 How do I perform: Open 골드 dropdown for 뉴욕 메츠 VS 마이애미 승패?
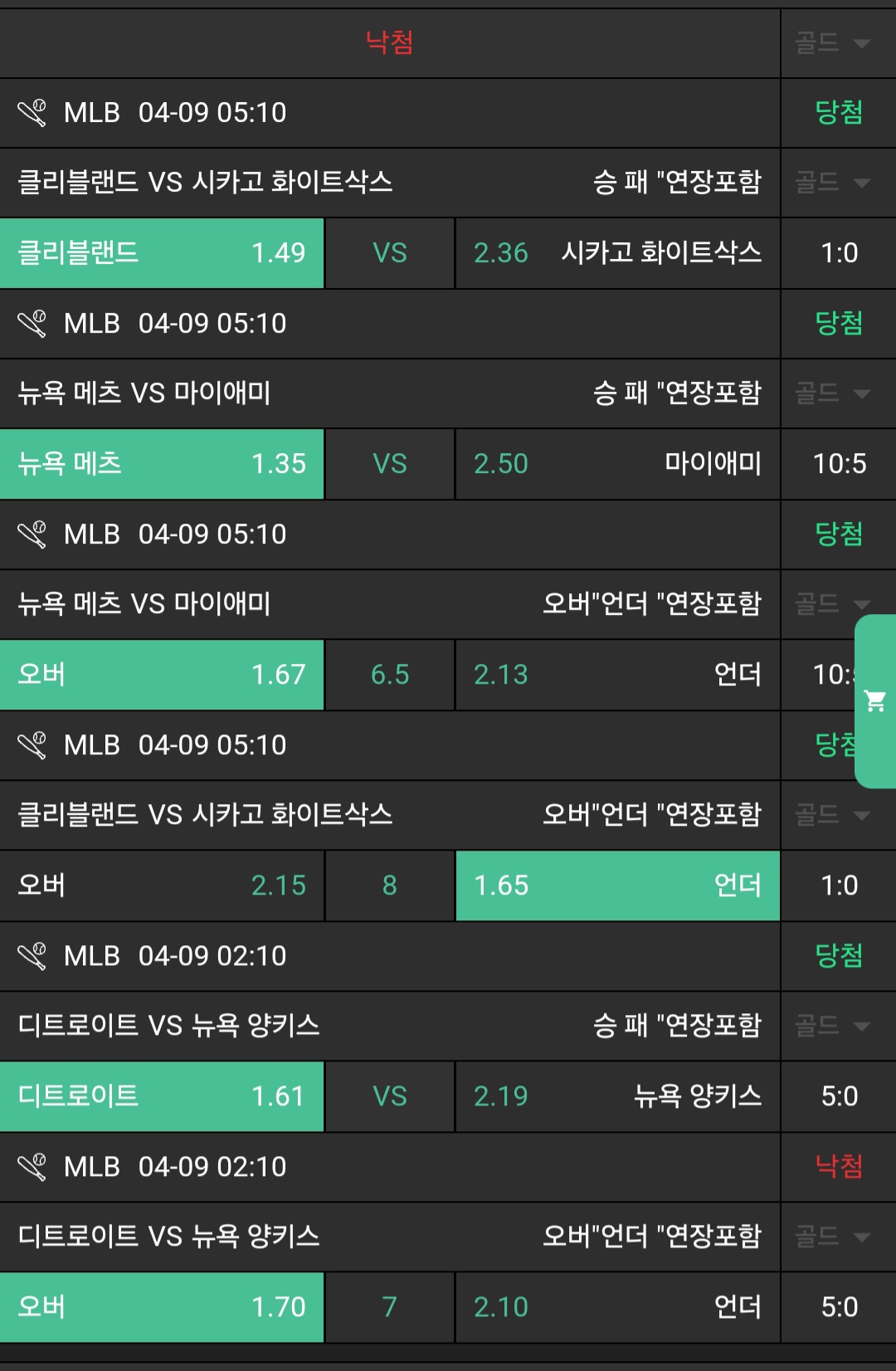click(833, 393)
